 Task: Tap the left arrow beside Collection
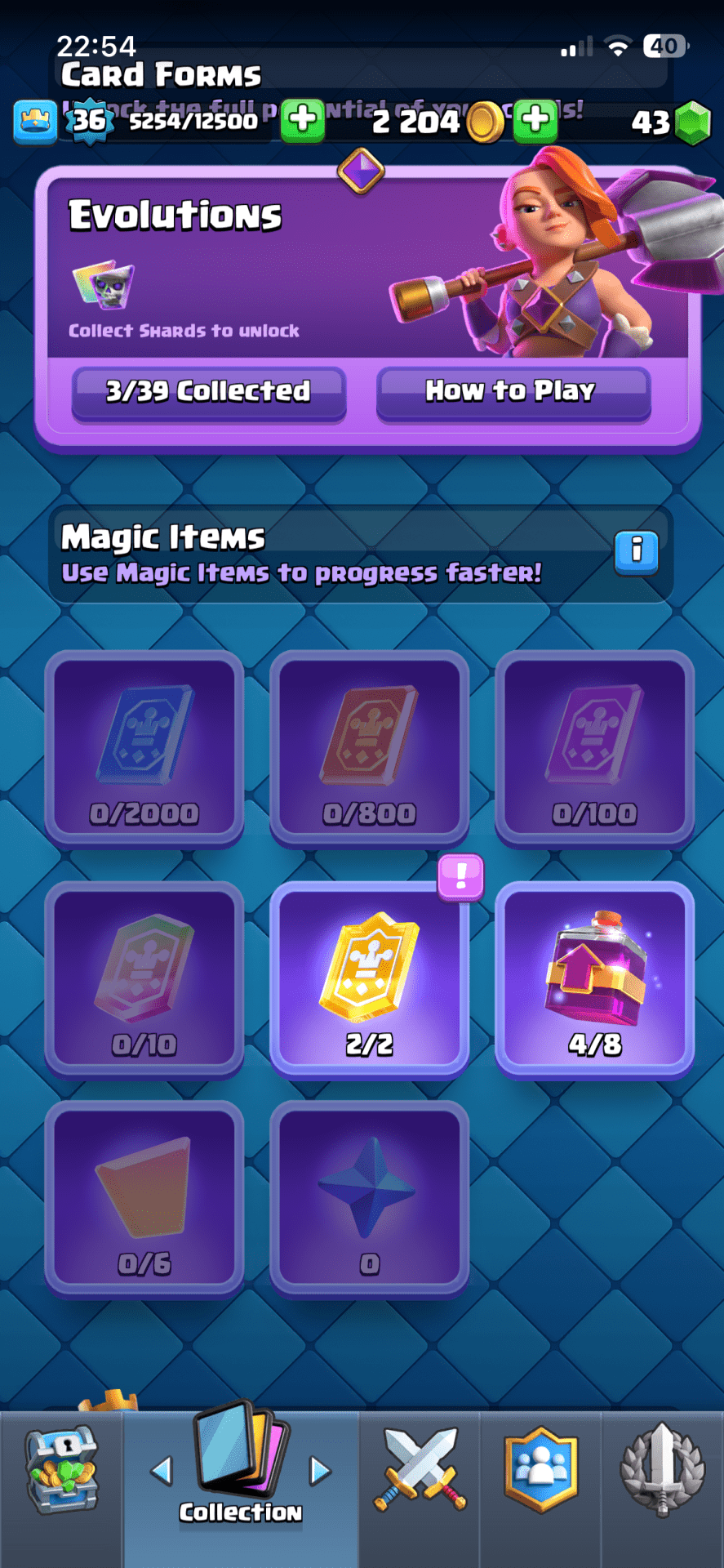tap(162, 1471)
